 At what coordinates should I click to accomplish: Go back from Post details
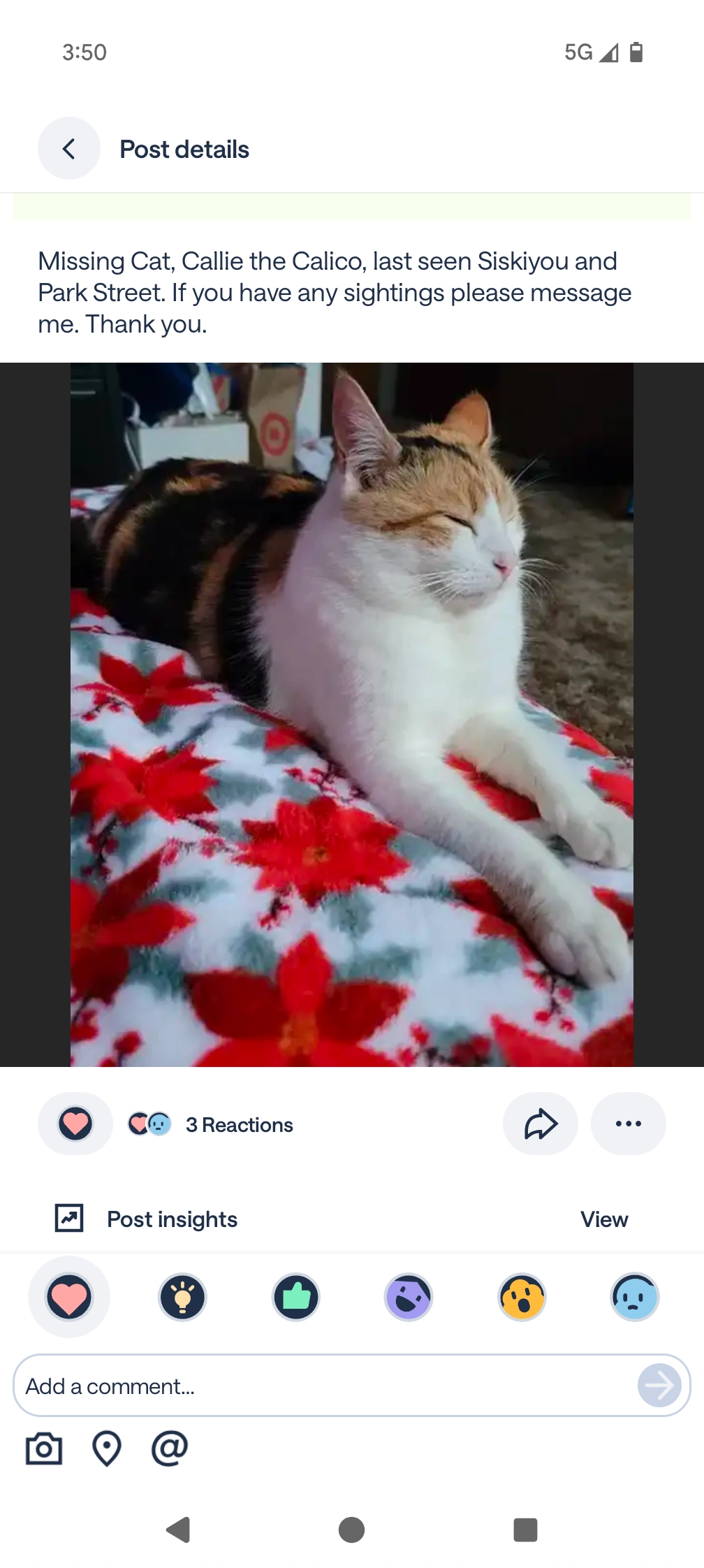coord(68,148)
